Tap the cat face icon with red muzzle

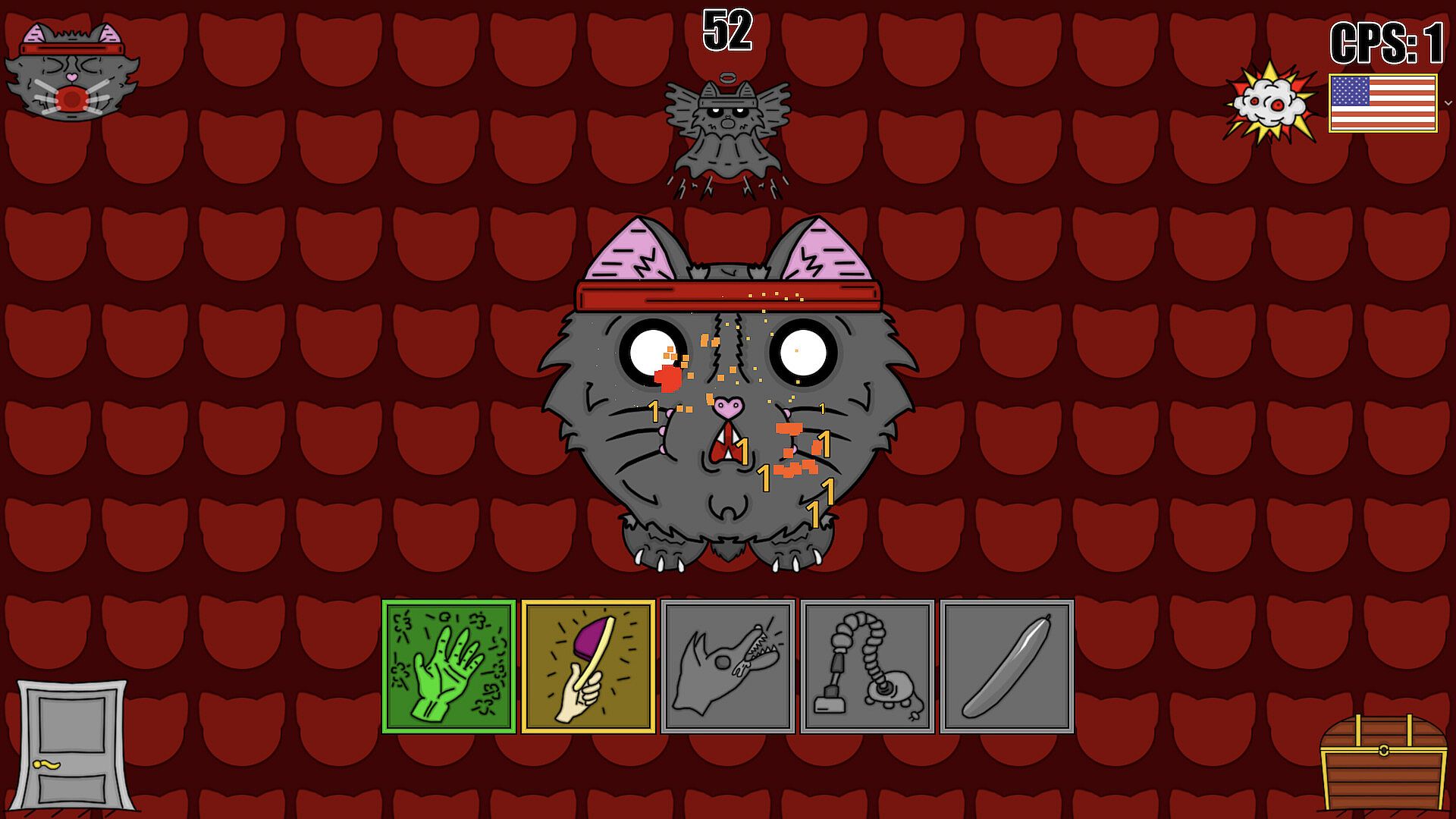coord(71,74)
